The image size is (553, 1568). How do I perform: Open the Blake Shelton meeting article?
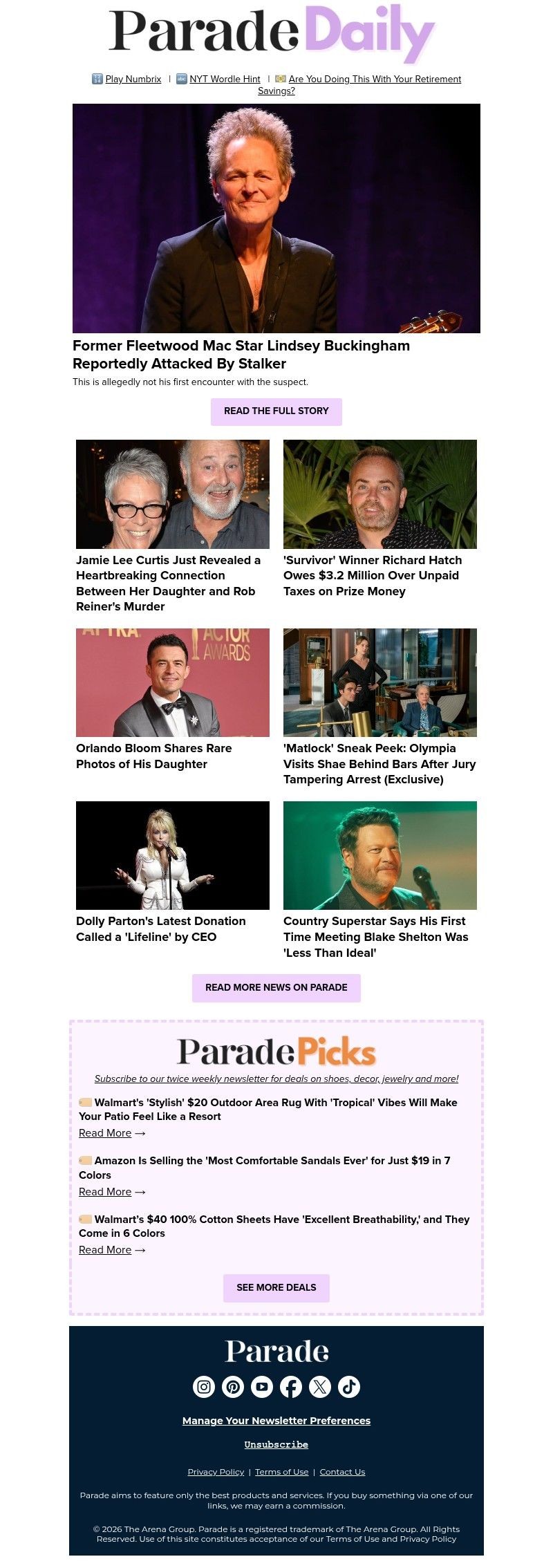point(375,937)
